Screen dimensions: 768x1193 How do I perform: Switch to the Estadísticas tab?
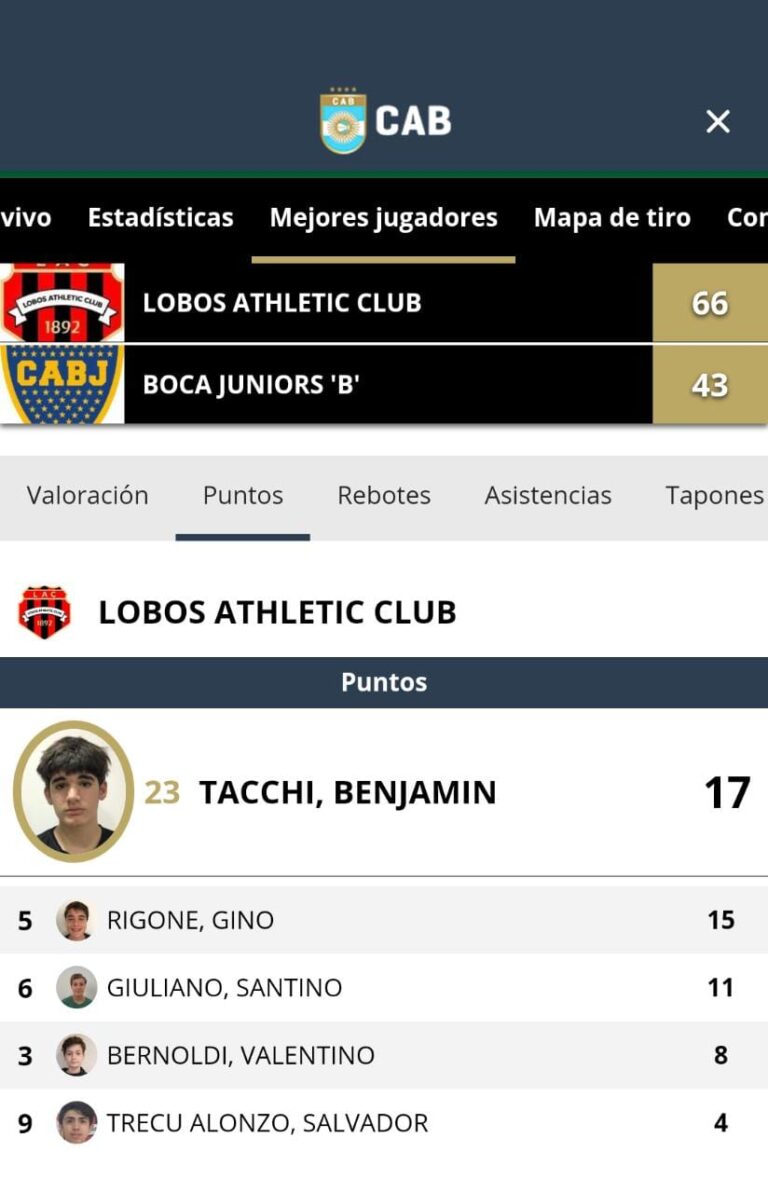coord(160,218)
